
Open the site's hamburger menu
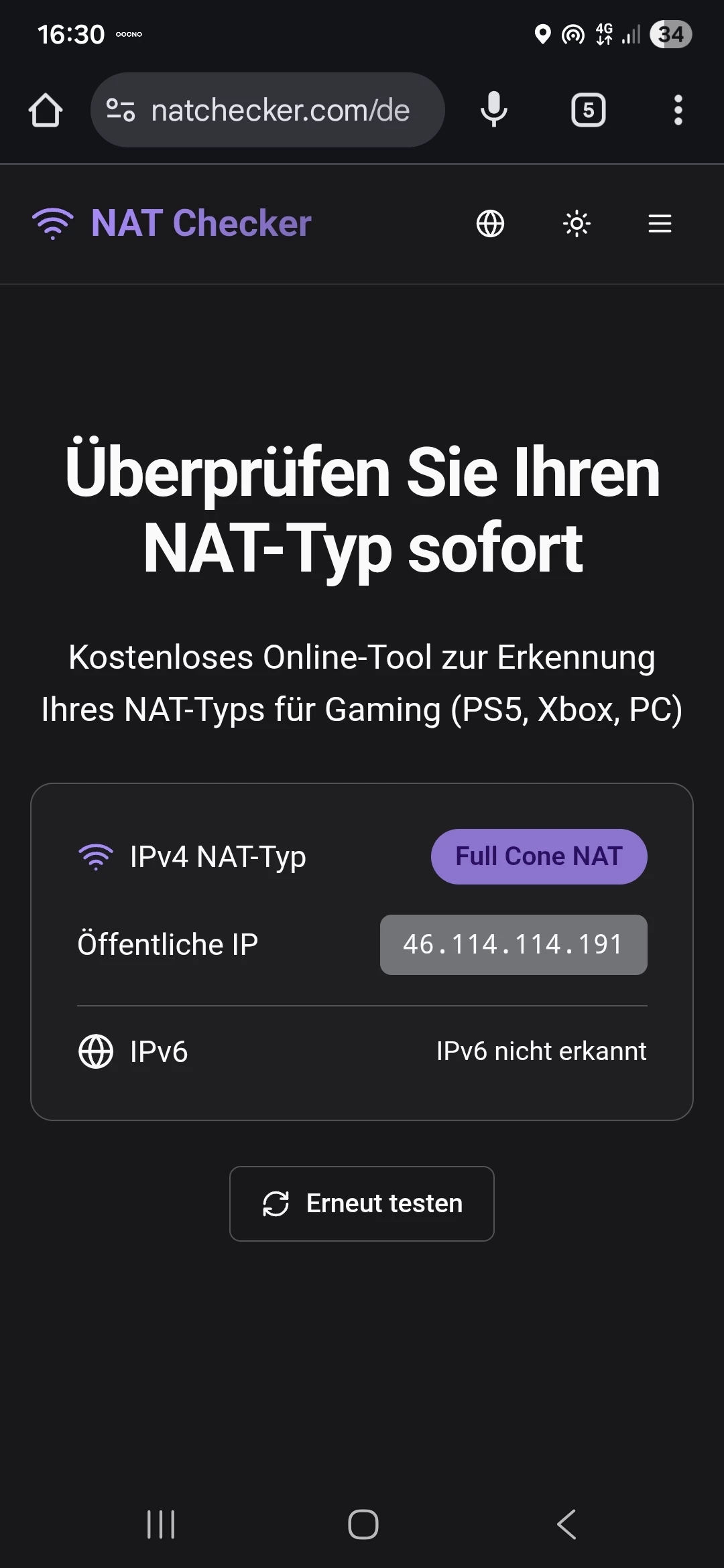tap(660, 224)
